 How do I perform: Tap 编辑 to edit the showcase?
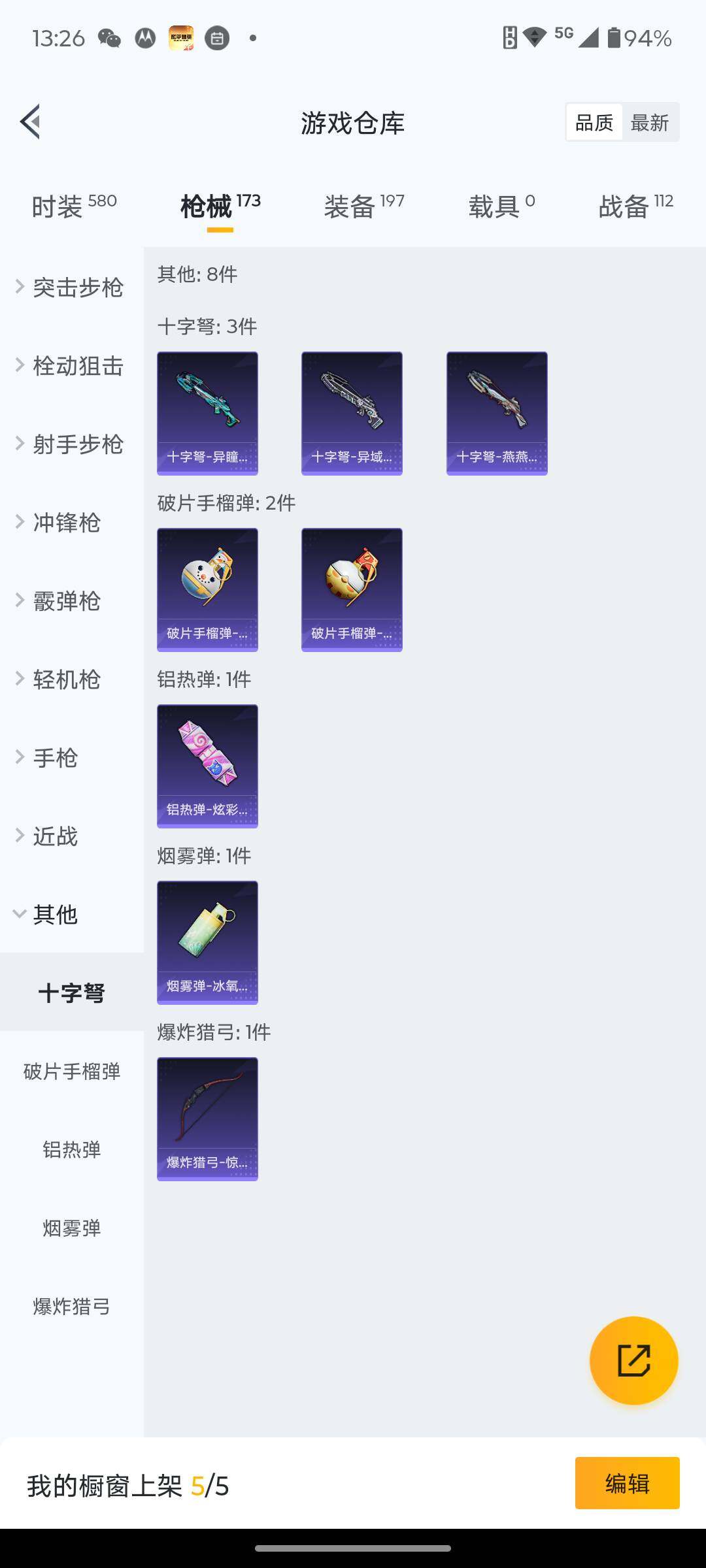coord(627,1483)
